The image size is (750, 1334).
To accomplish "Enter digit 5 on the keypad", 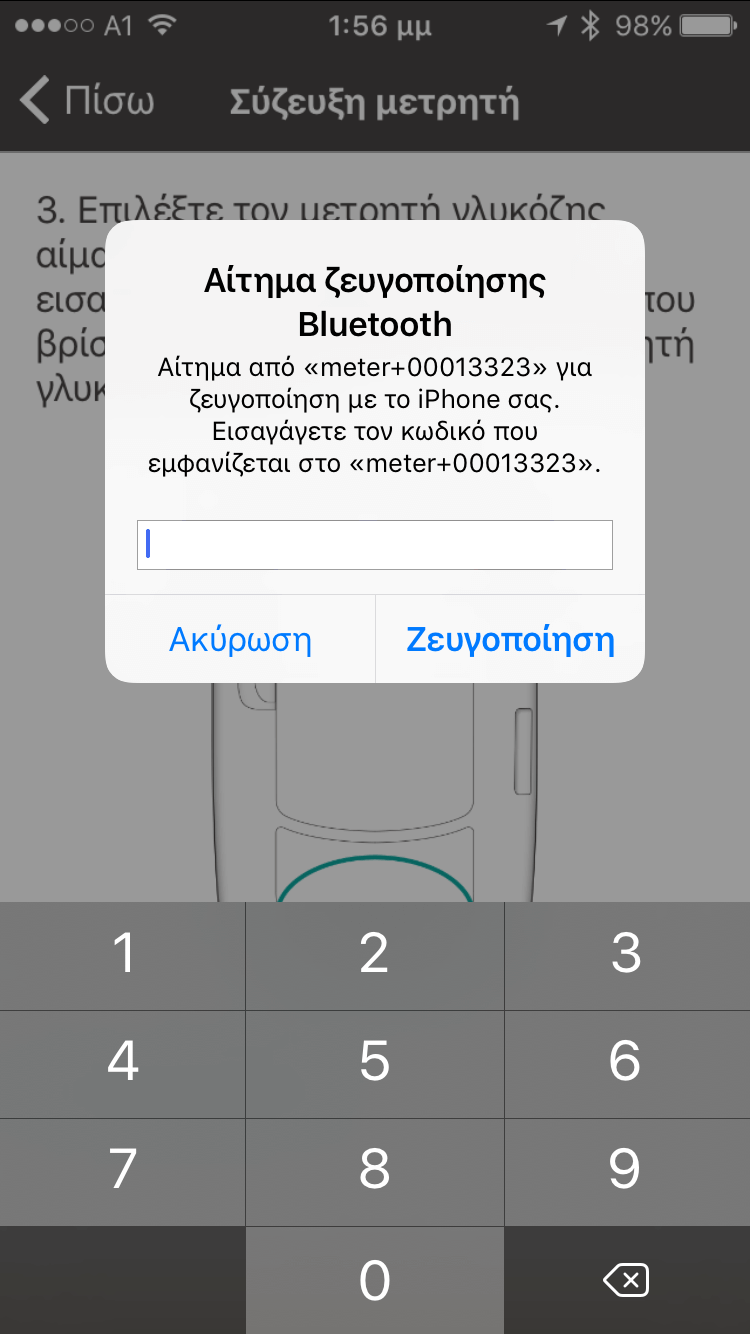I will click(374, 1064).
